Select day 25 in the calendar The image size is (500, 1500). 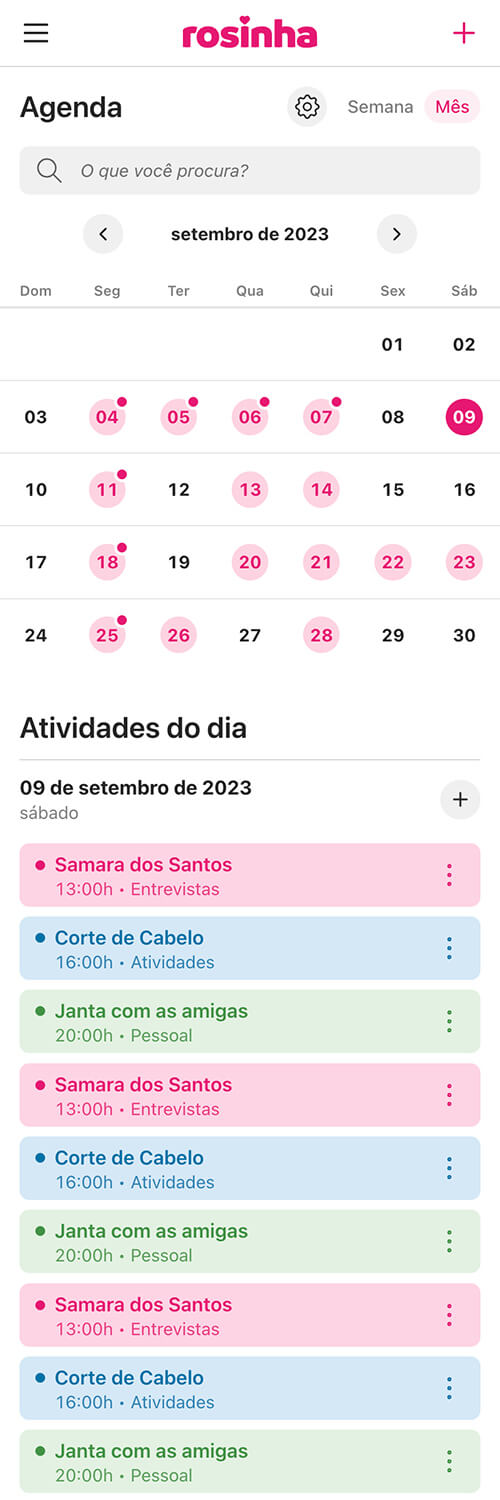107,635
